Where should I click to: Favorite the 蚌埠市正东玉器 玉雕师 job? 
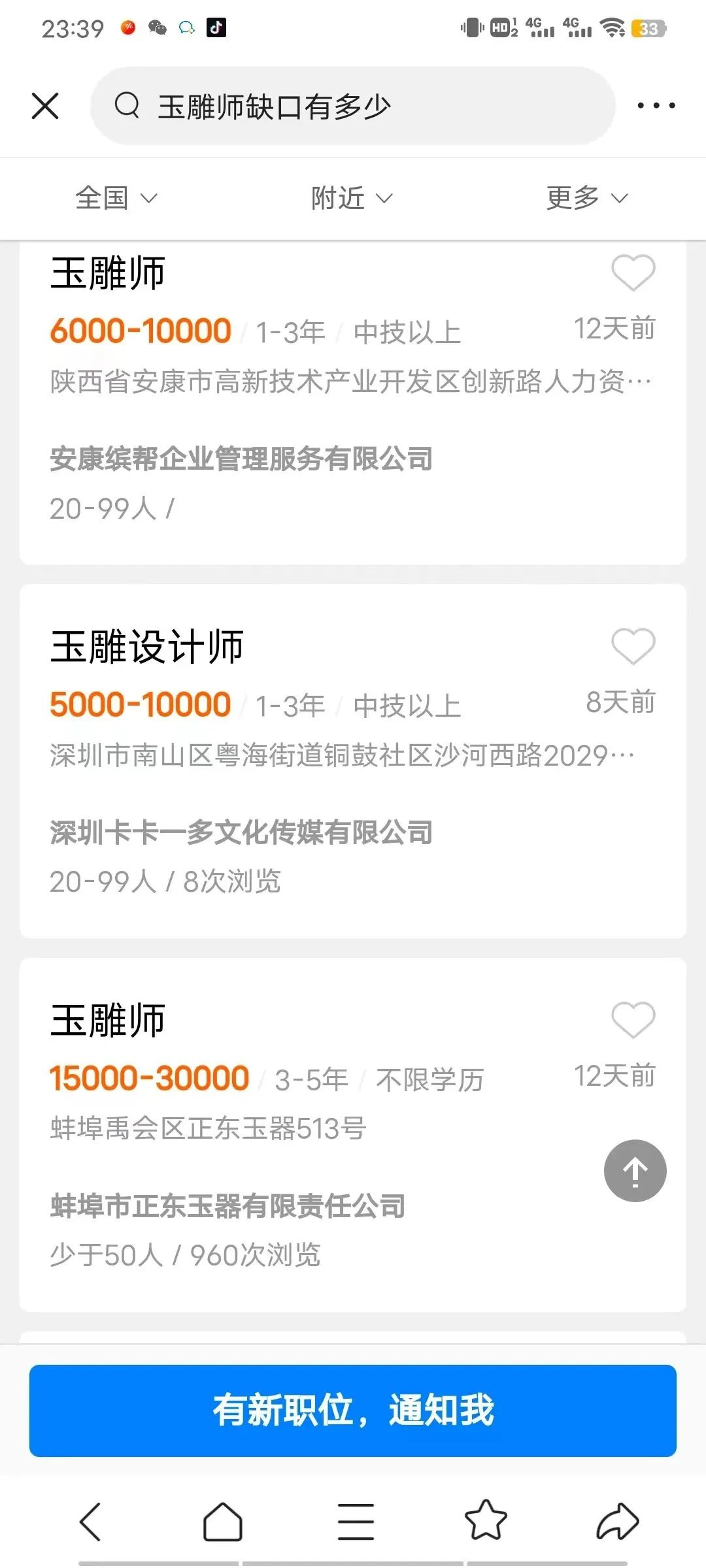coord(633,1020)
